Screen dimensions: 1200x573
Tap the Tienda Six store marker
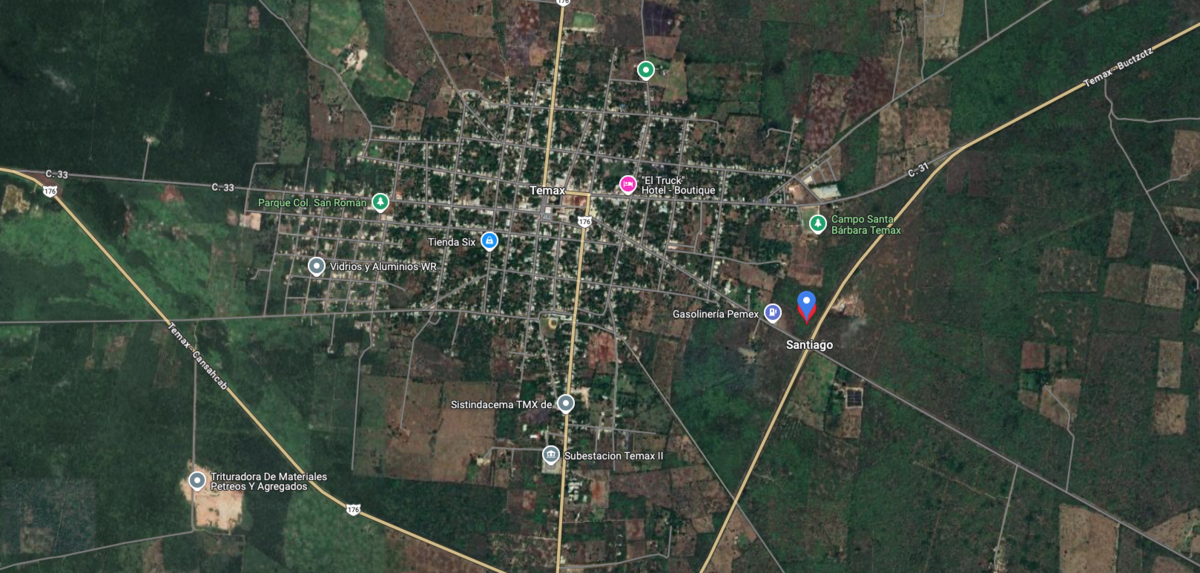click(489, 241)
